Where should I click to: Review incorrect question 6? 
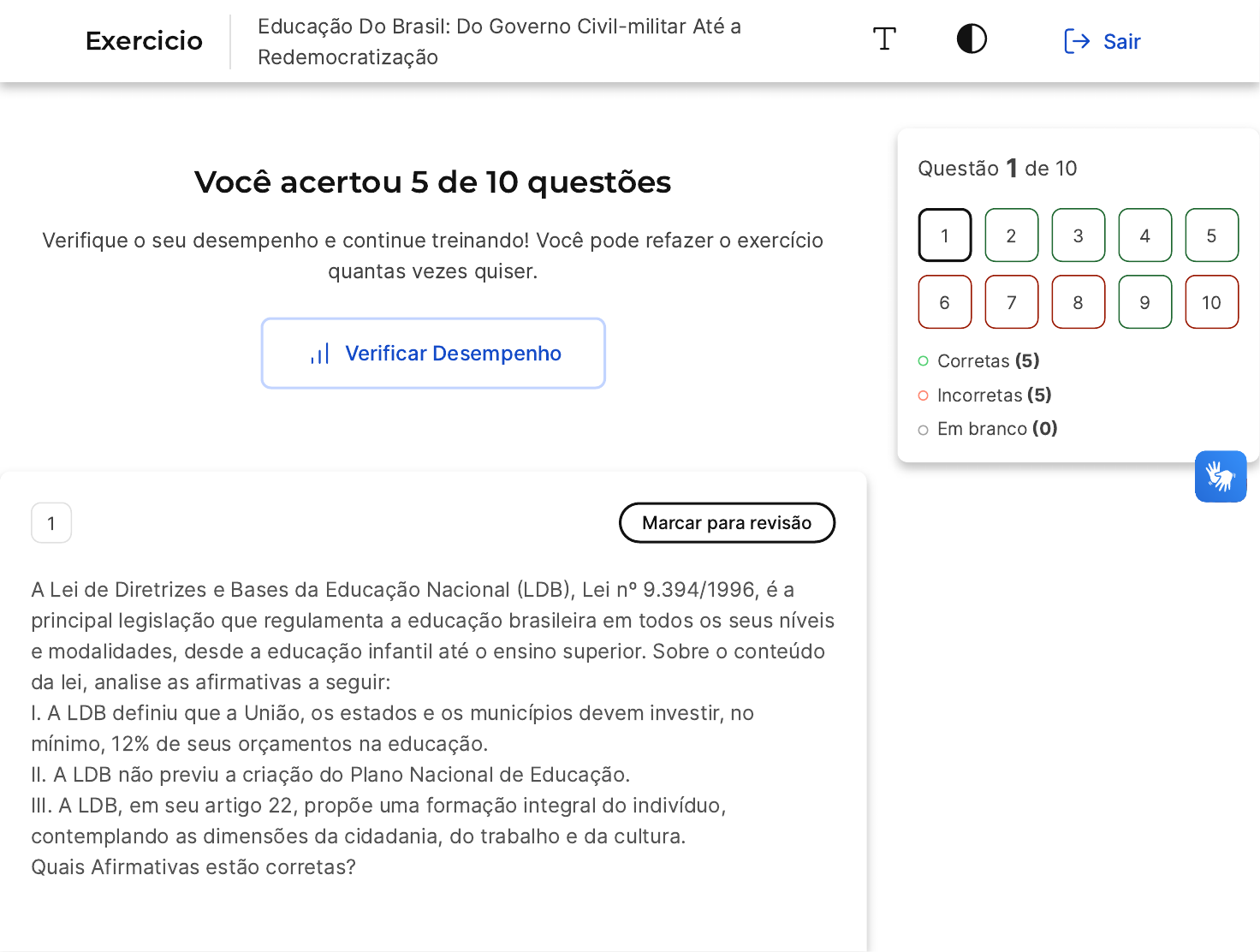945,302
